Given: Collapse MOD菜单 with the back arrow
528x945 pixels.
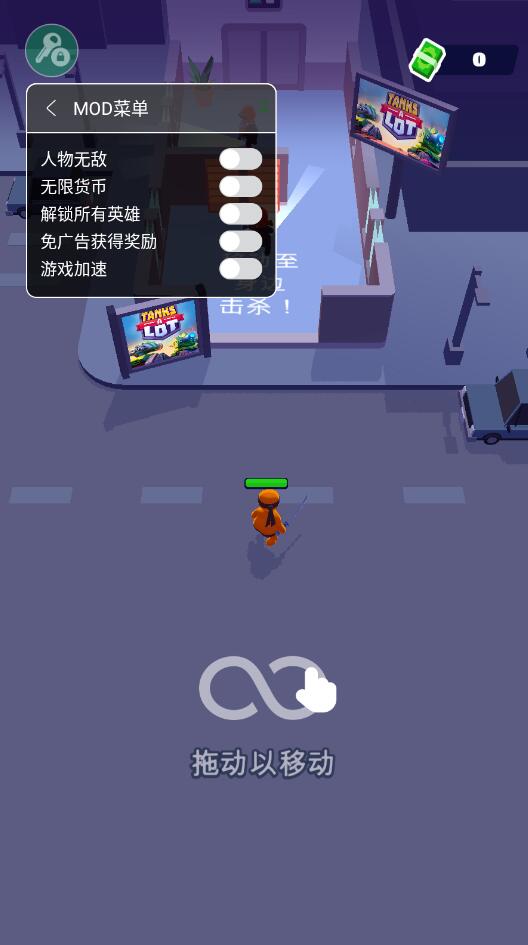Looking at the screenshot, I should [51, 108].
